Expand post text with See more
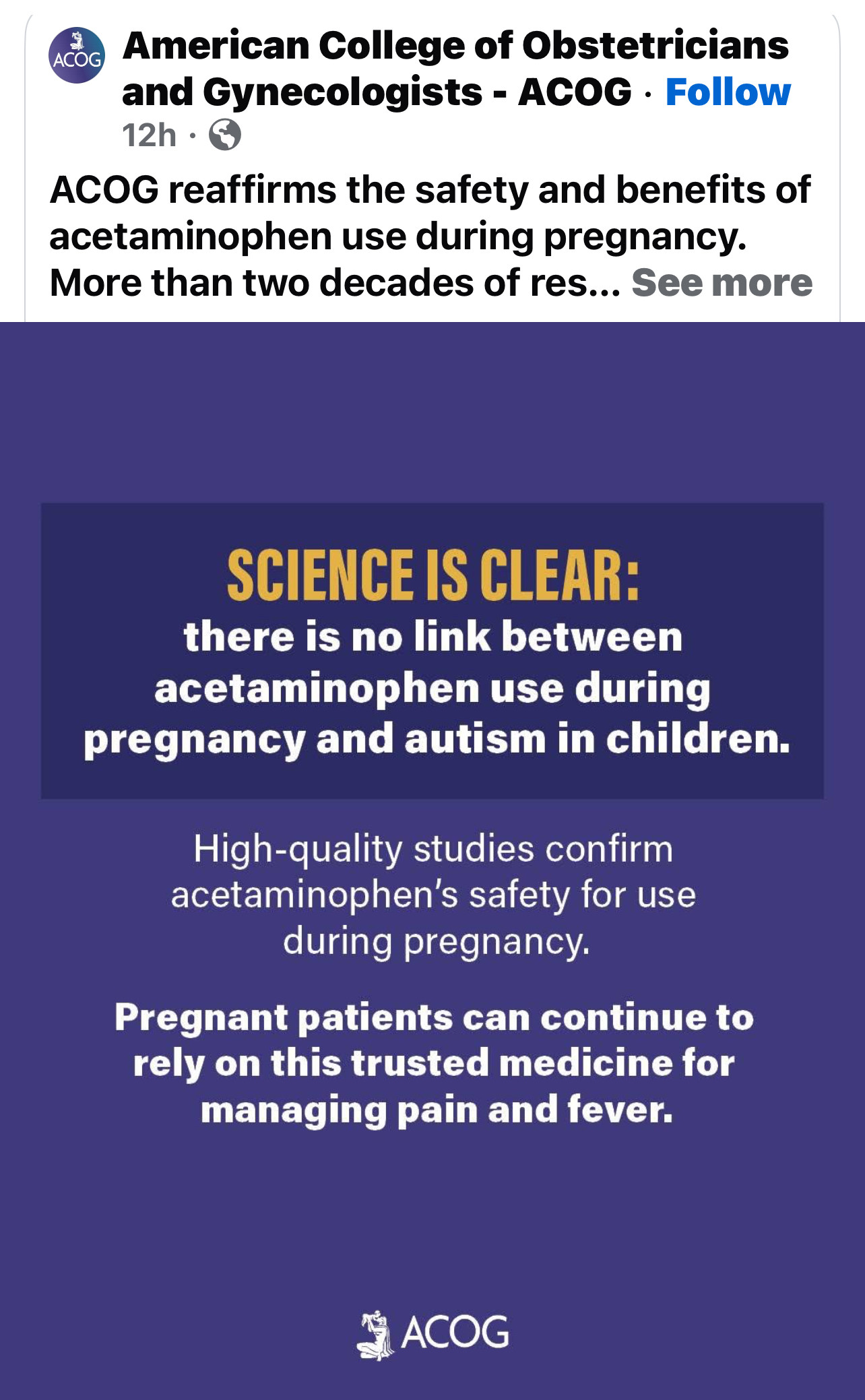 pyautogui.click(x=722, y=283)
